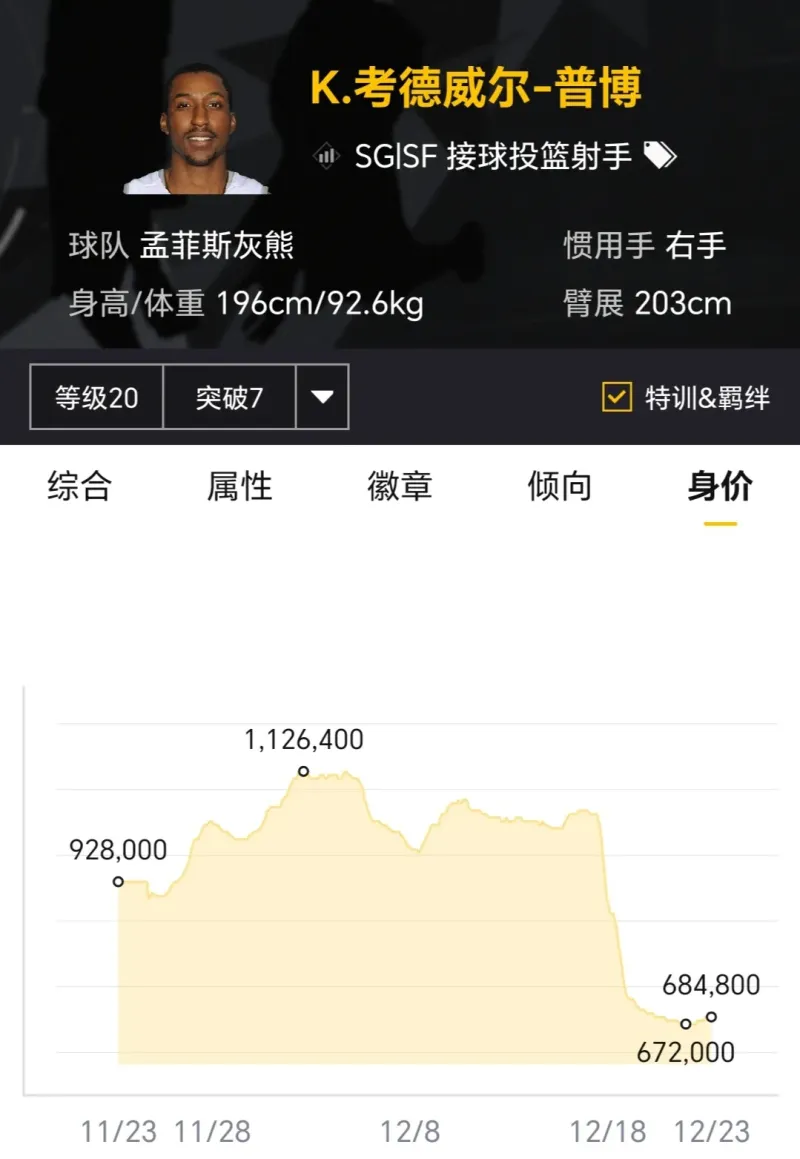Image resolution: width=800 pixels, height=1159 pixels.
Task: Tap the 突破7 selector
Action: (x=229, y=397)
